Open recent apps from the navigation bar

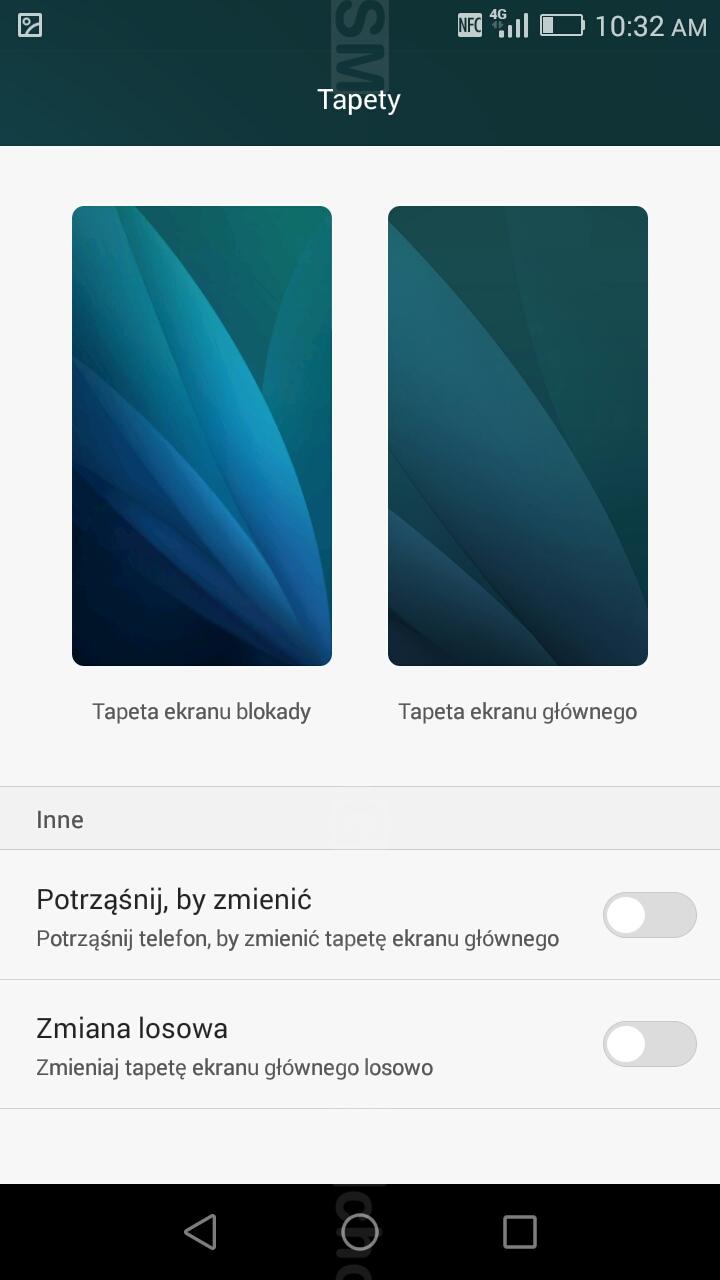519,1232
